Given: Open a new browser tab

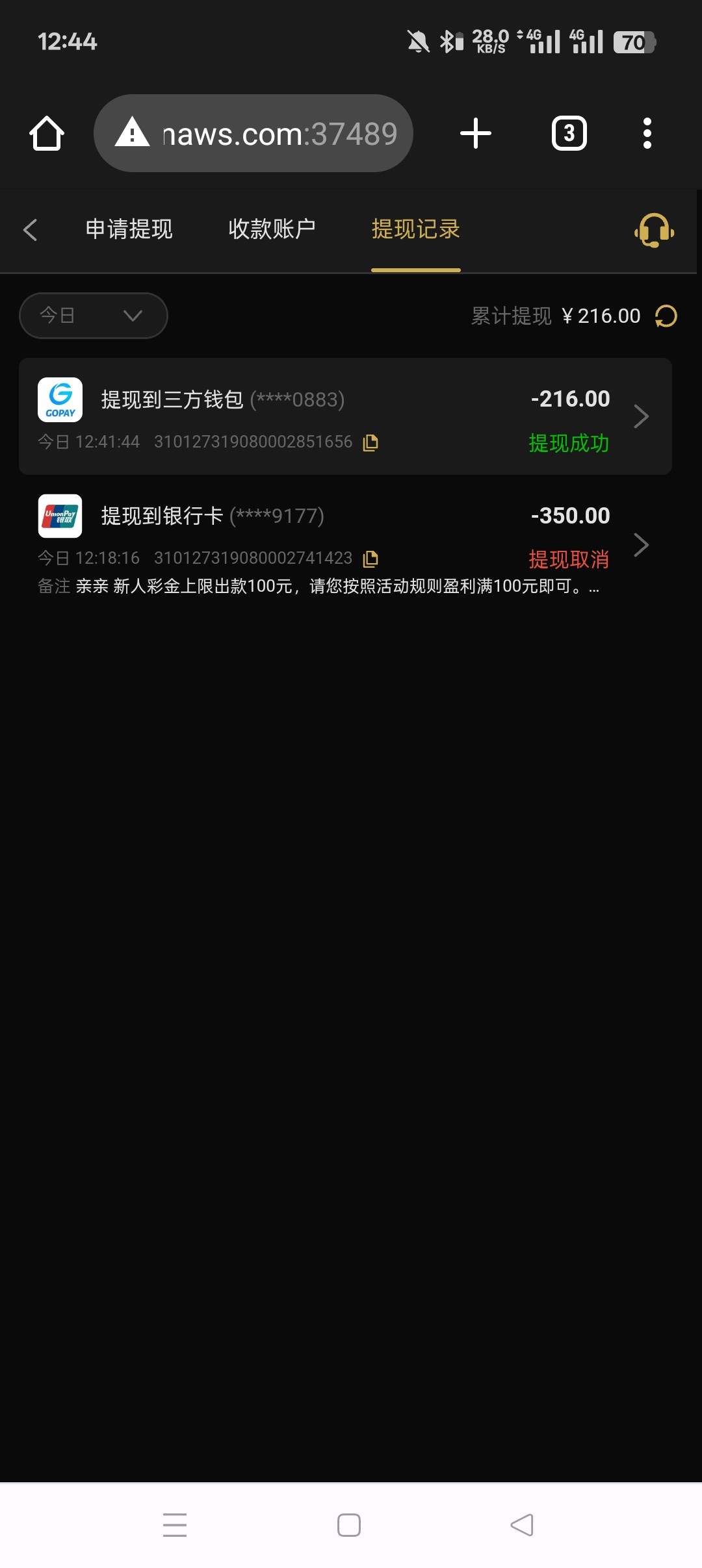Looking at the screenshot, I should click(x=476, y=133).
